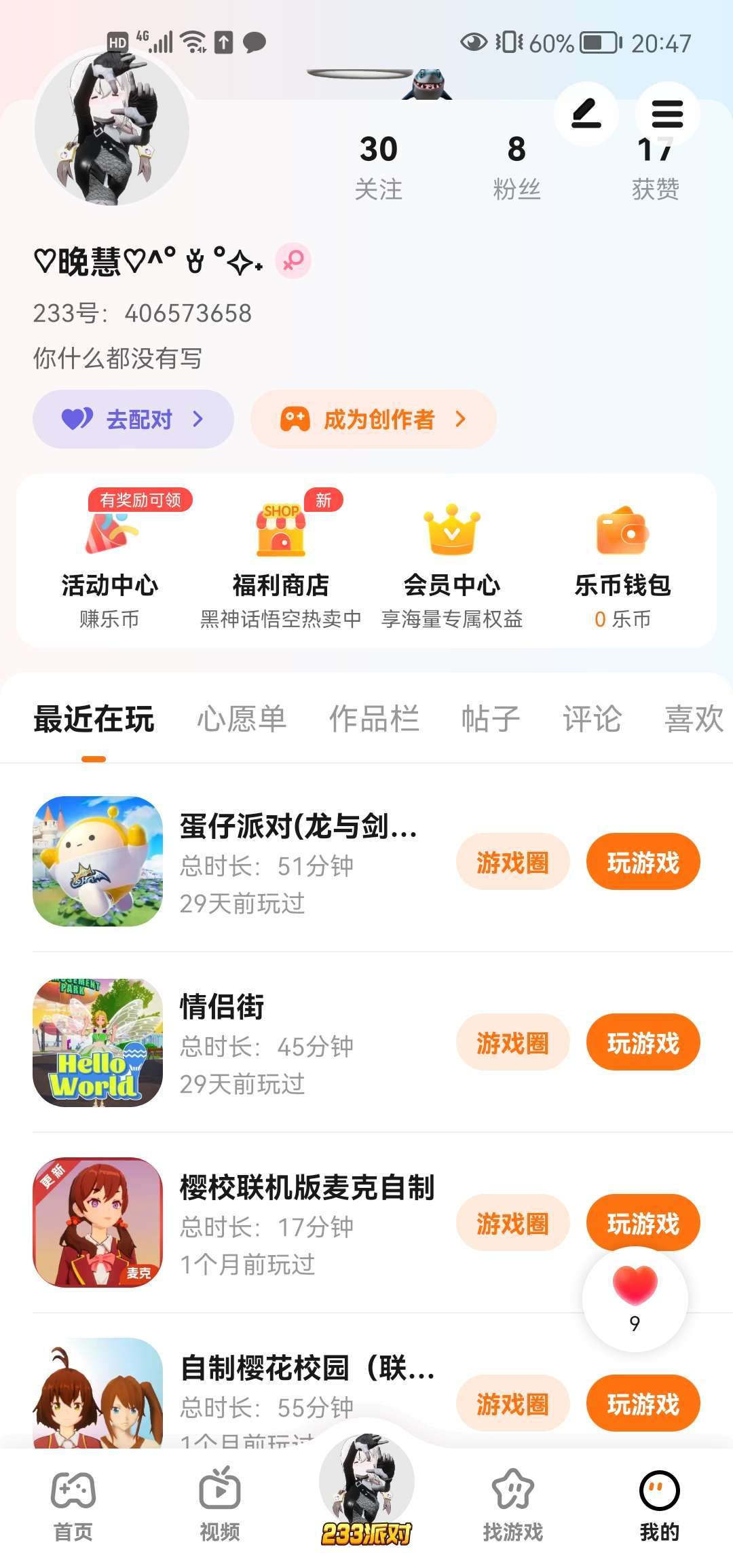Open the 找游戏 tab
The width and height of the screenshot is (733, 1568).
click(513, 1503)
